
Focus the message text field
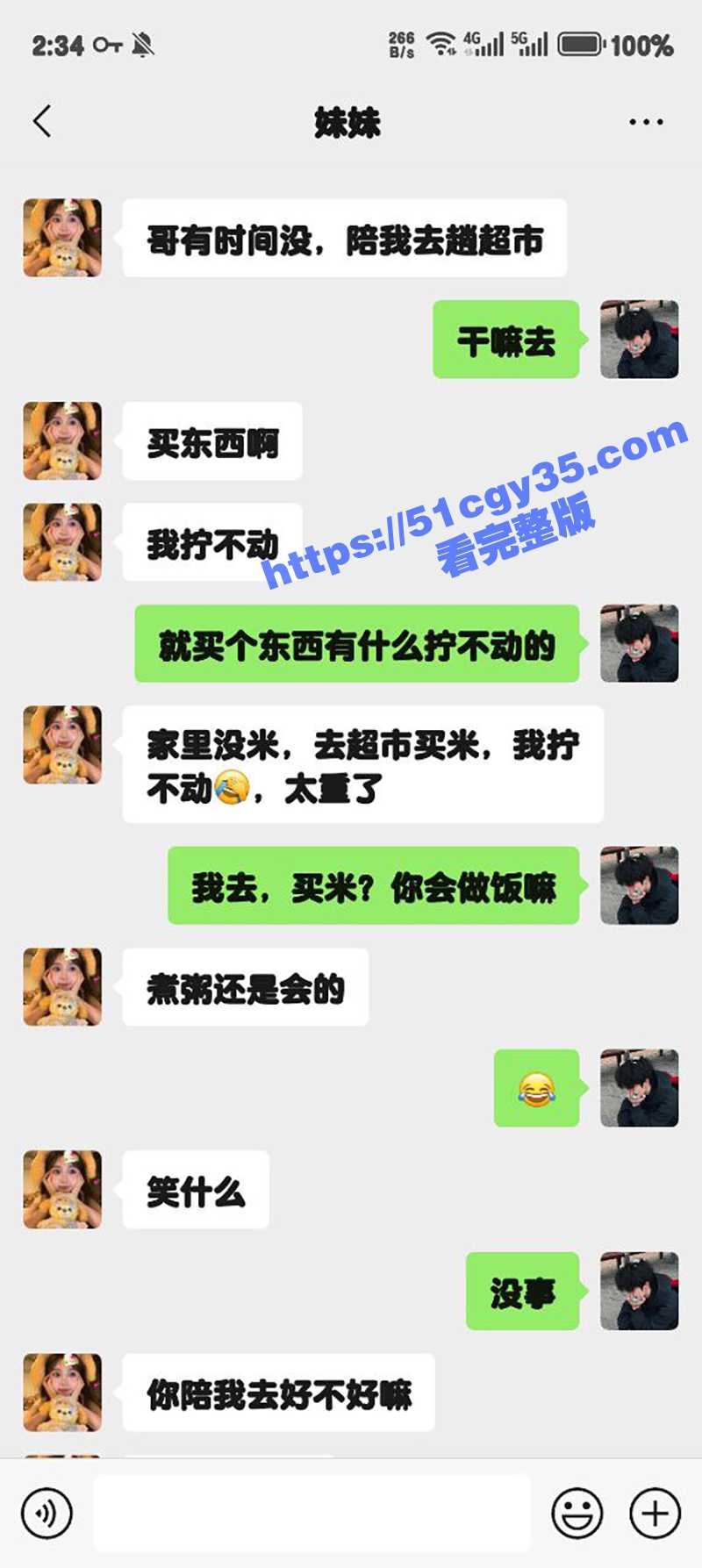[312, 1514]
